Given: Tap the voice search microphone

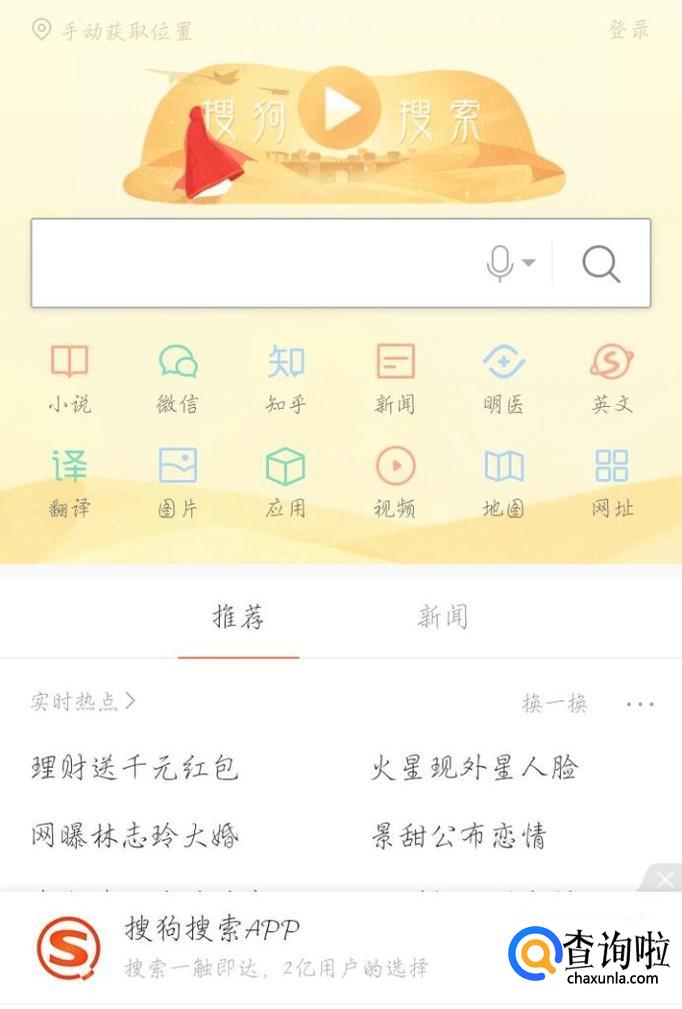Looking at the screenshot, I should point(500,264).
